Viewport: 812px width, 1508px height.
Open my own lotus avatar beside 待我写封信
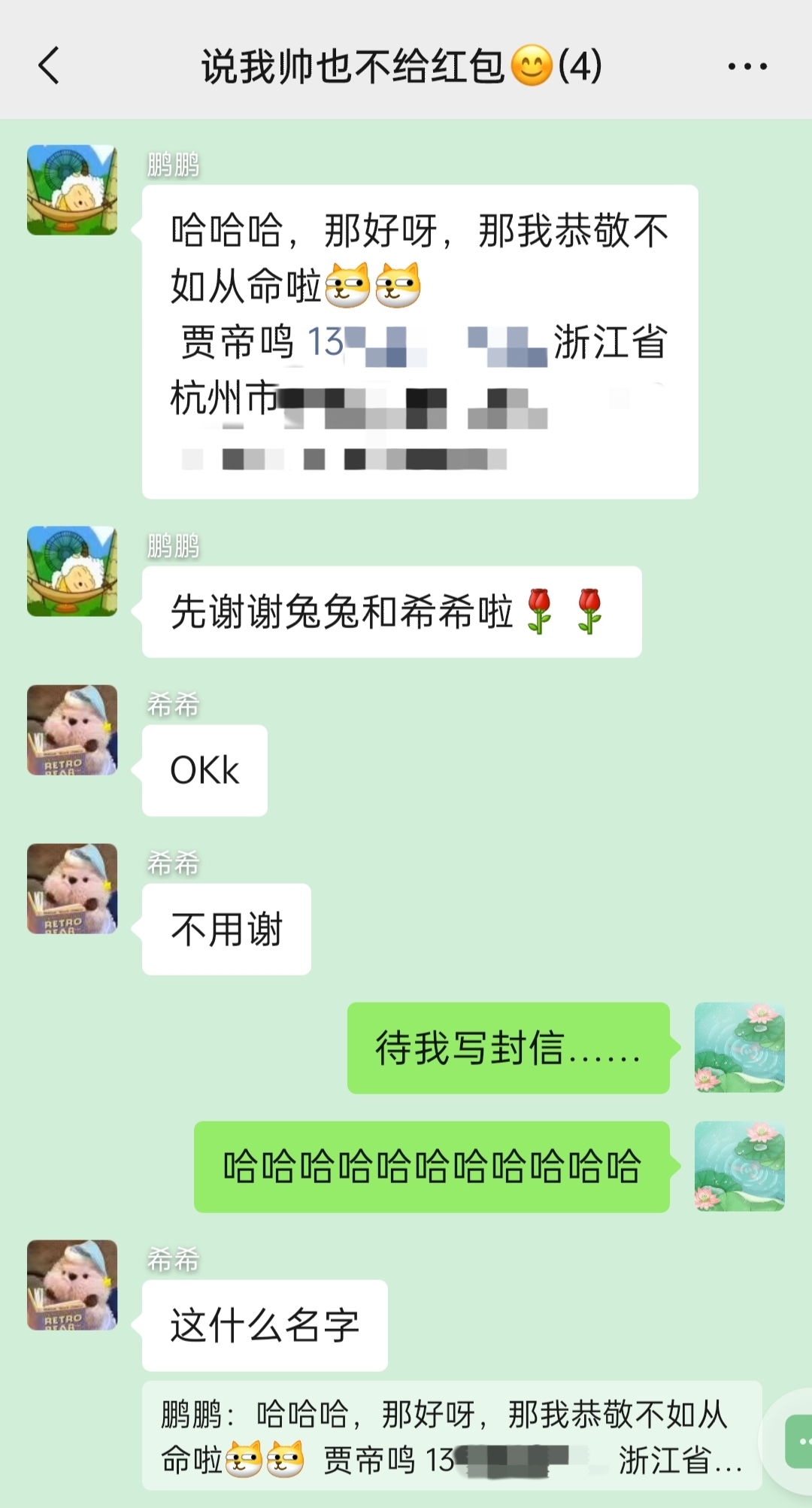[739, 1048]
